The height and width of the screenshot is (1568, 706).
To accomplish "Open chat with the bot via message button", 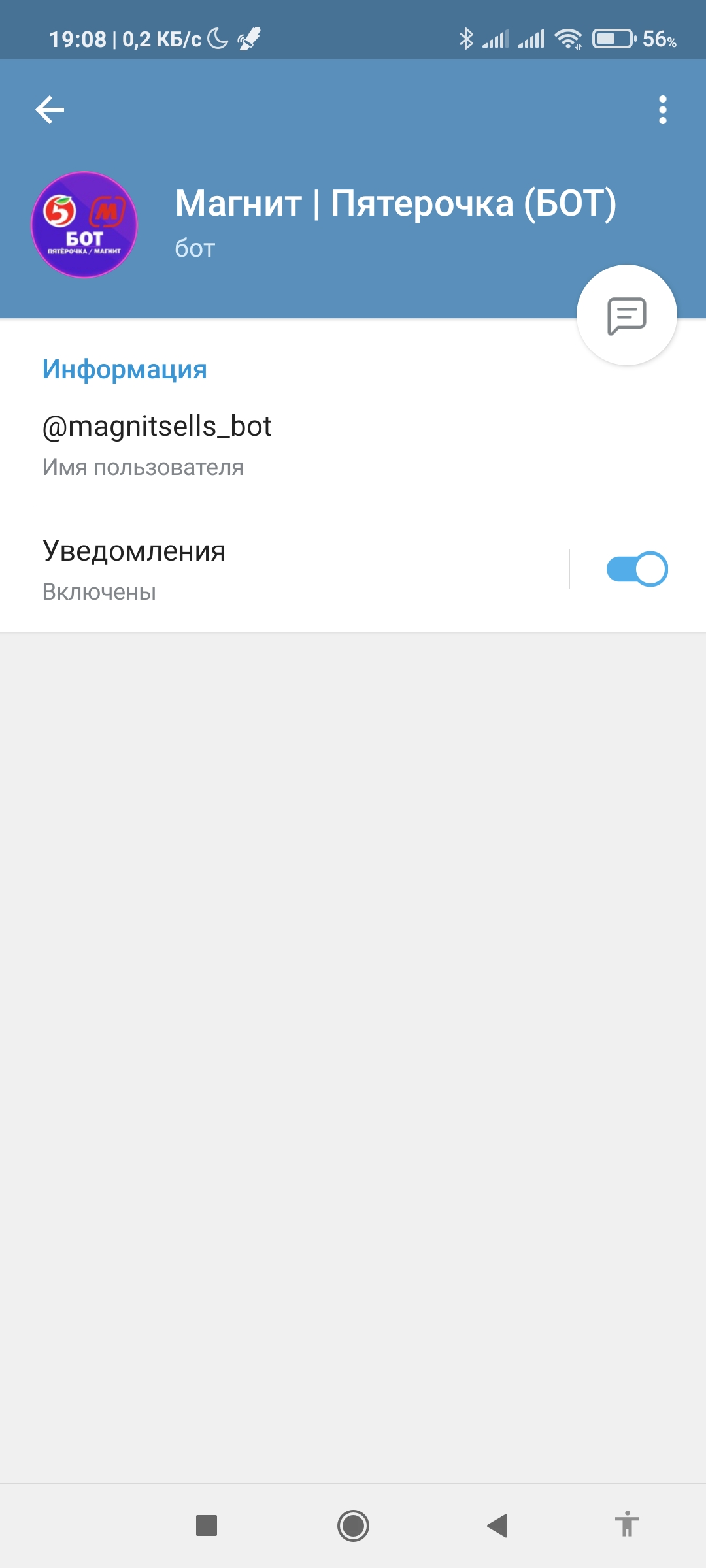I will [627, 315].
